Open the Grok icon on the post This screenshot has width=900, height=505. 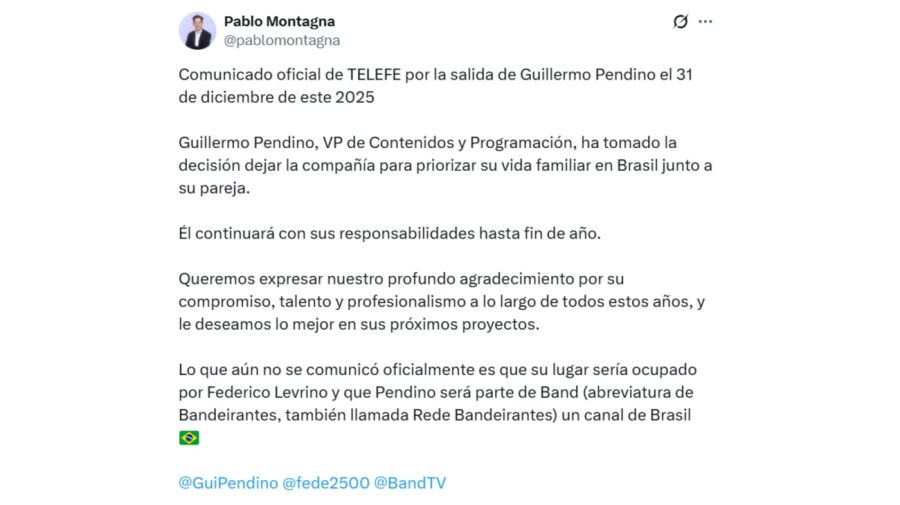click(x=680, y=22)
